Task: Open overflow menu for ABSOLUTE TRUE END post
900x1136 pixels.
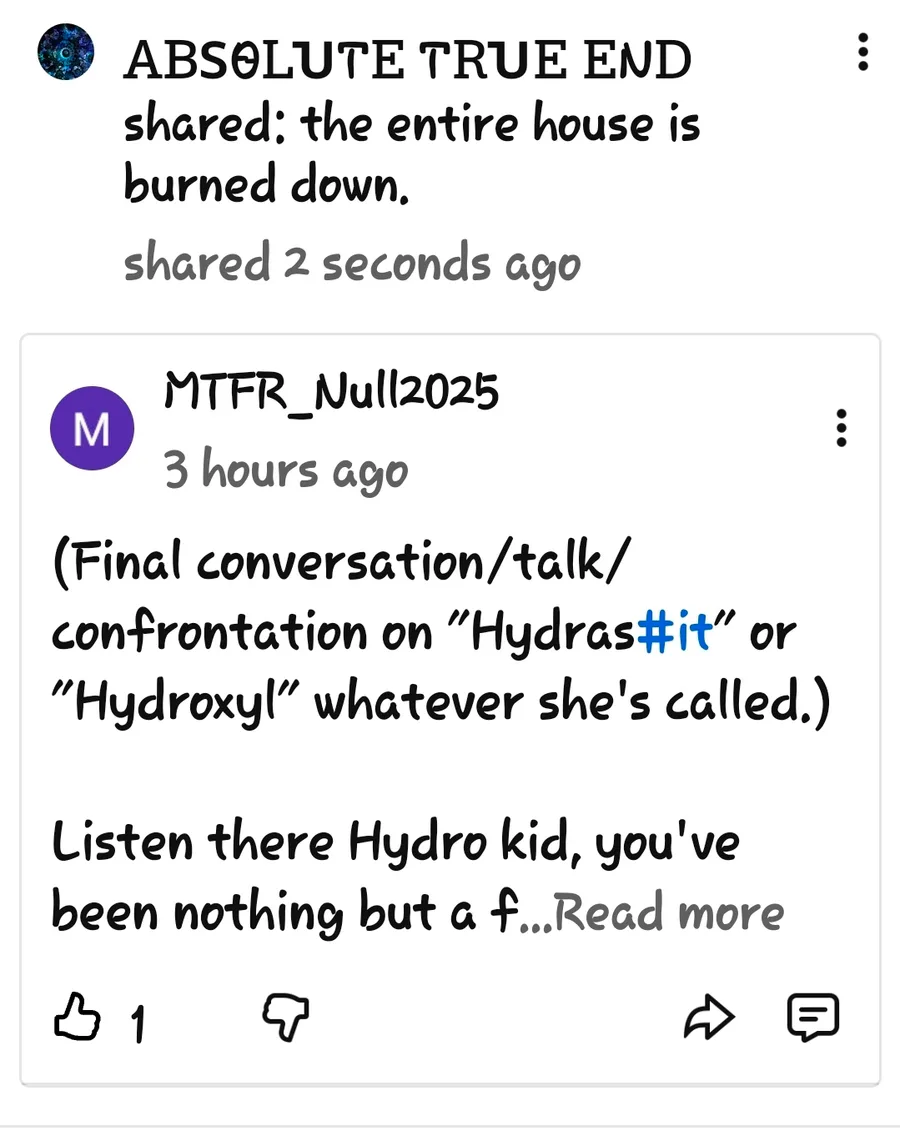Action: pyautogui.click(x=863, y=53)
